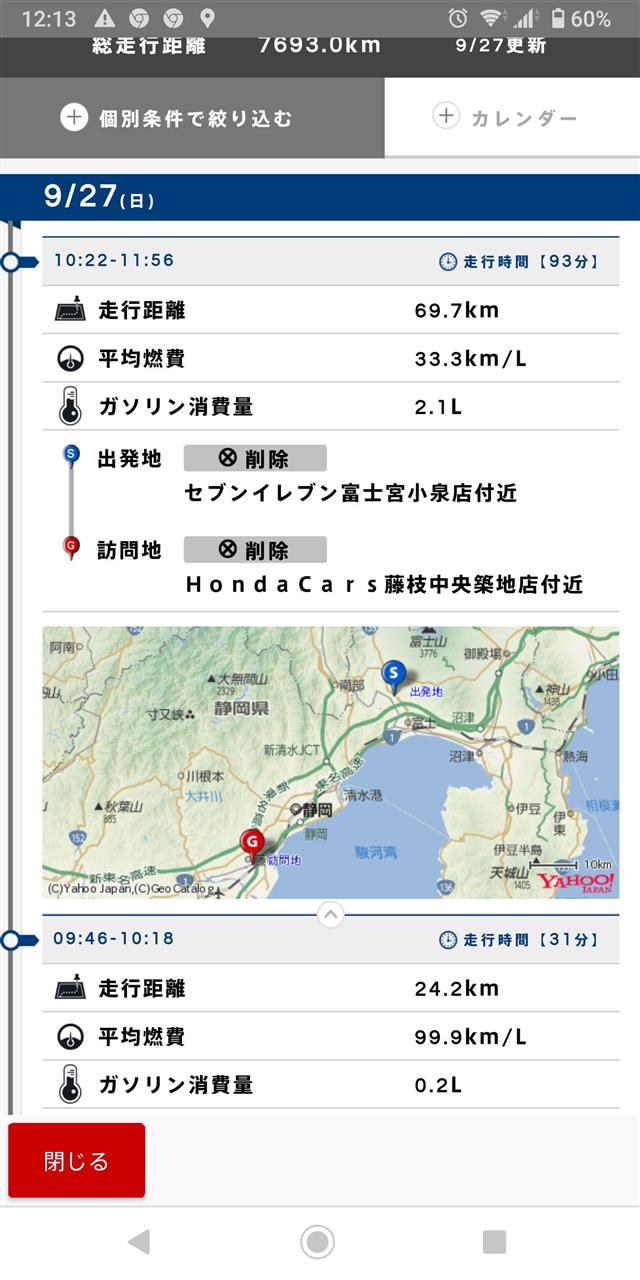Screen dimensions: 640x1280
Task: Collapse the map with the up chevron
Action: coord(330,914)
